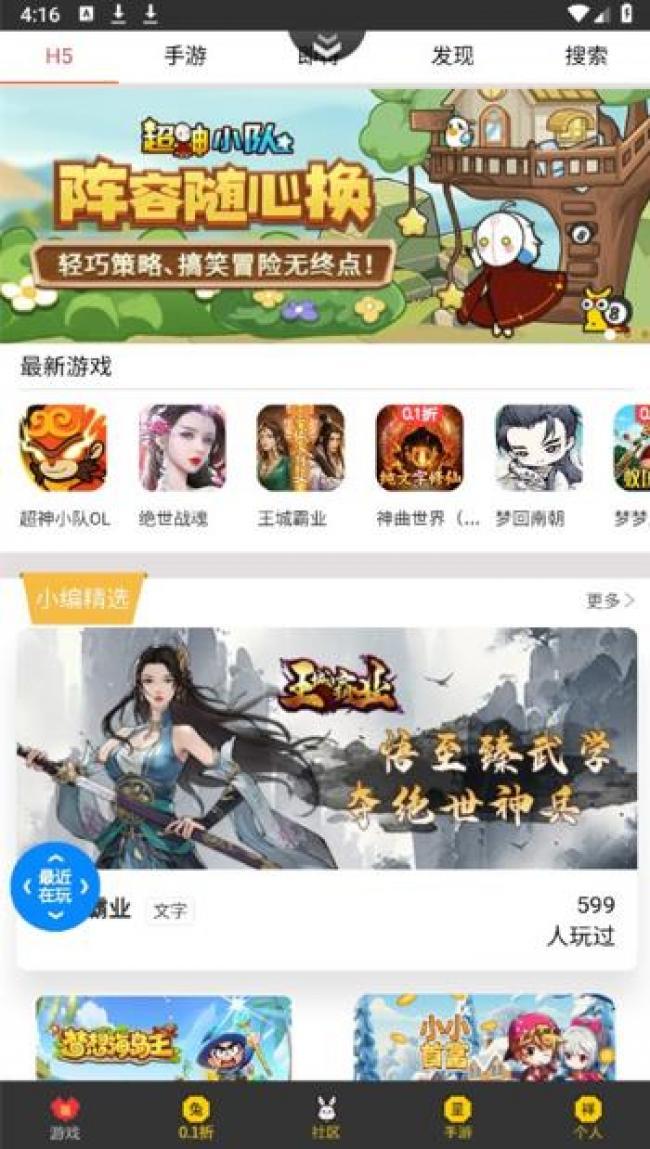Open the game 绝世战魂
Viewport: 650px width, 1149px height.
(182, 448)
